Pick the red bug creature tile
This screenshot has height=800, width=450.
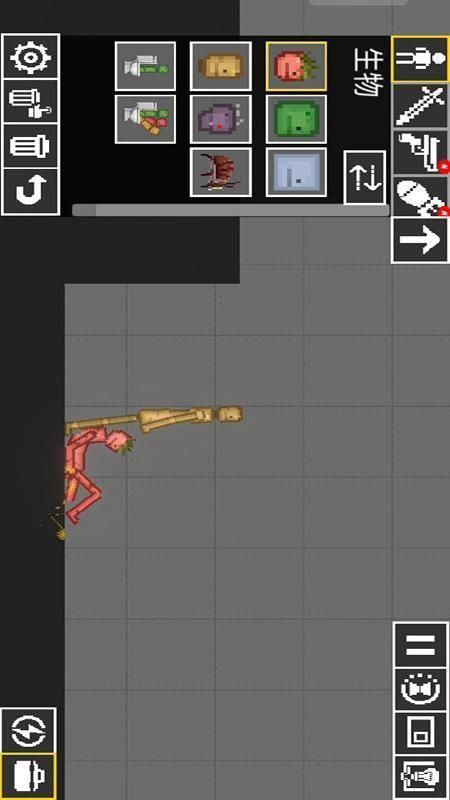click(220, 172)
